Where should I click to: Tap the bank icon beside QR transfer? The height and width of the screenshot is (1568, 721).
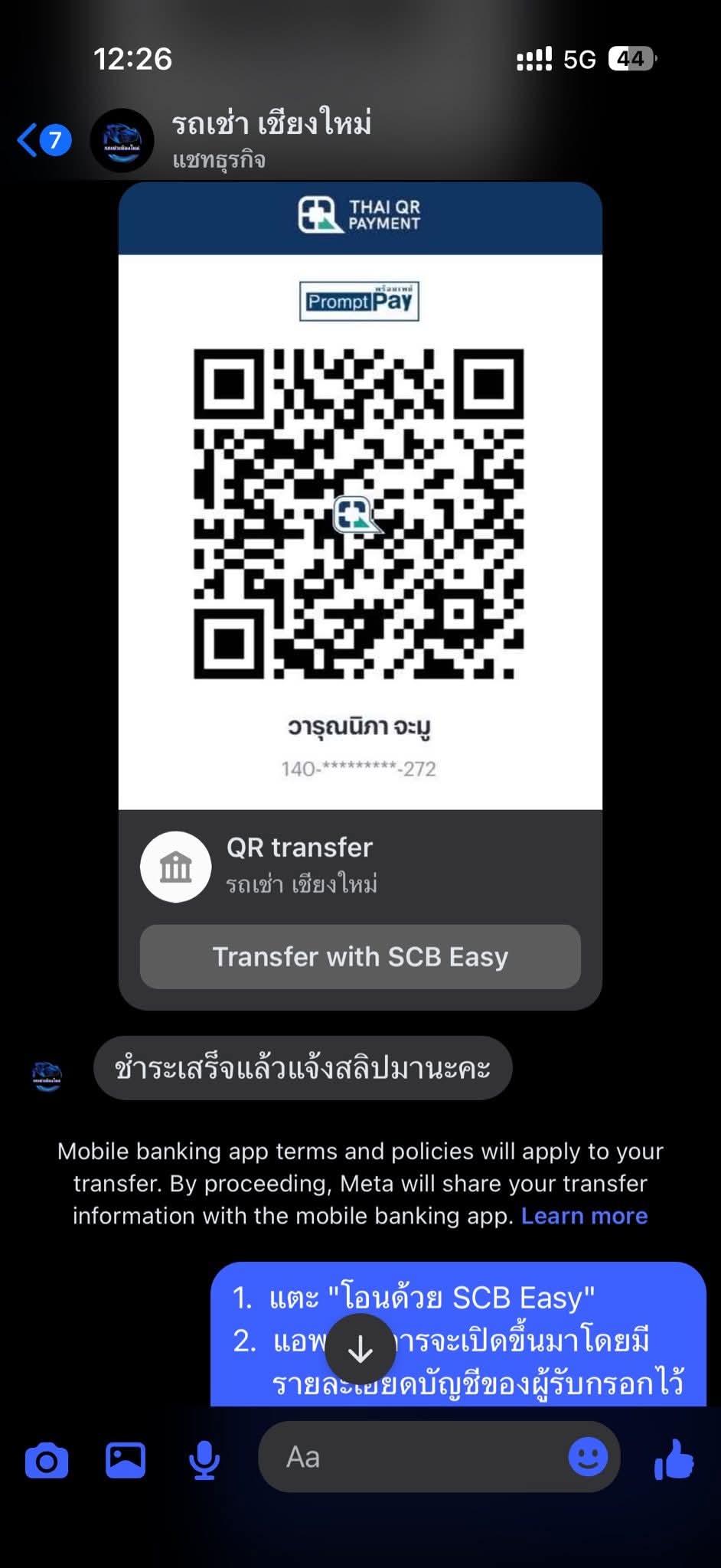click(176, 866)
